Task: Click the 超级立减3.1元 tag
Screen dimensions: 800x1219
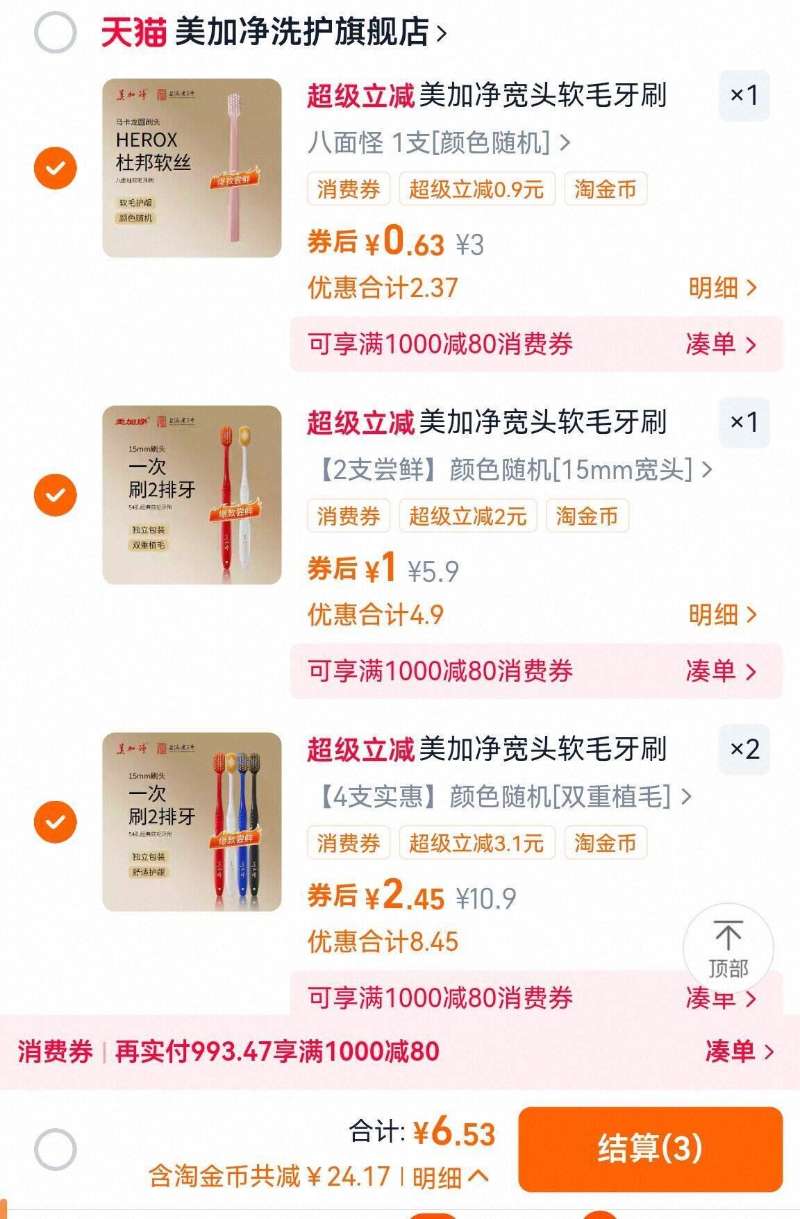Action: point(476,843)
